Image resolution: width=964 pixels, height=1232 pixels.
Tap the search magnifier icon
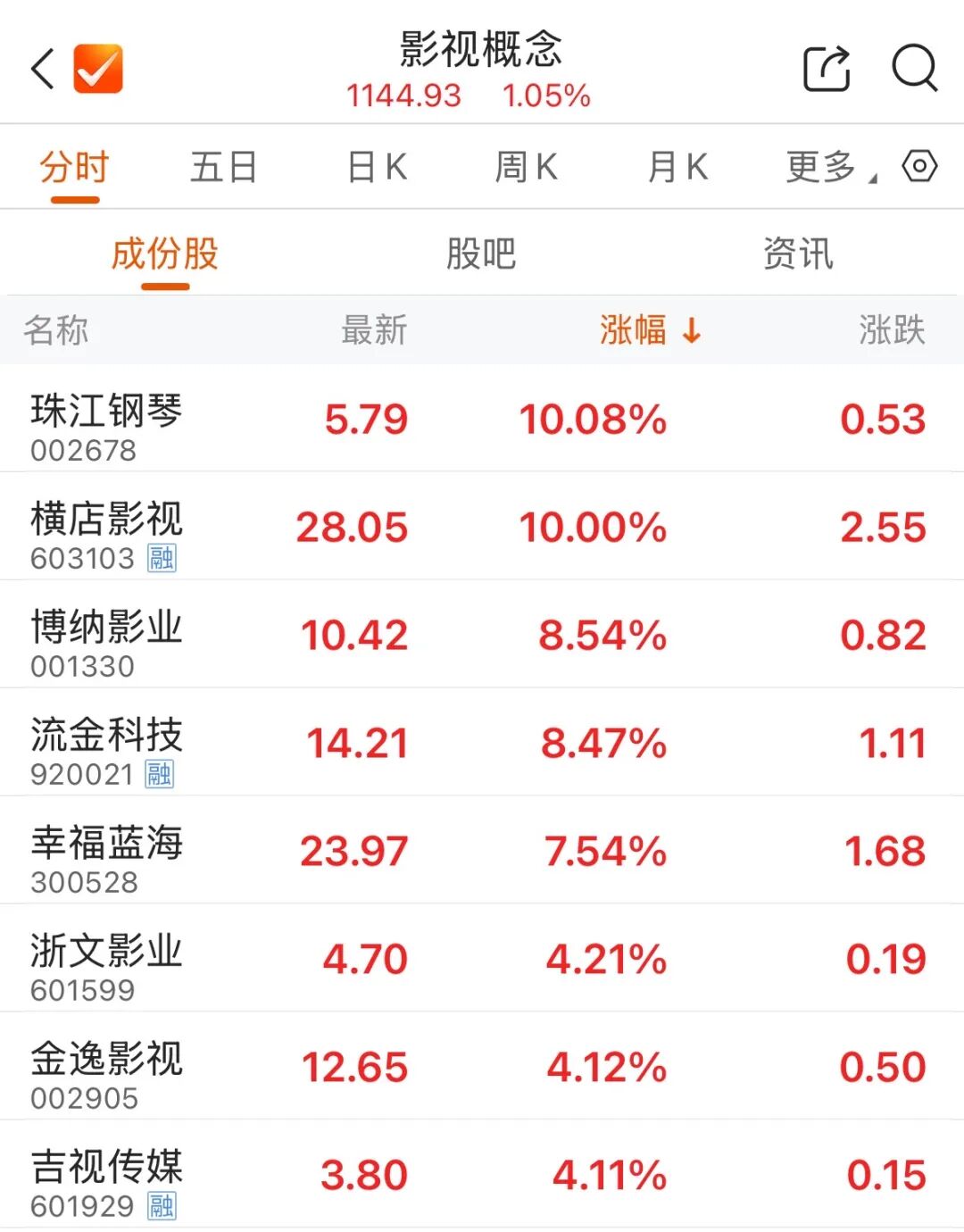(x=911, y=69)
